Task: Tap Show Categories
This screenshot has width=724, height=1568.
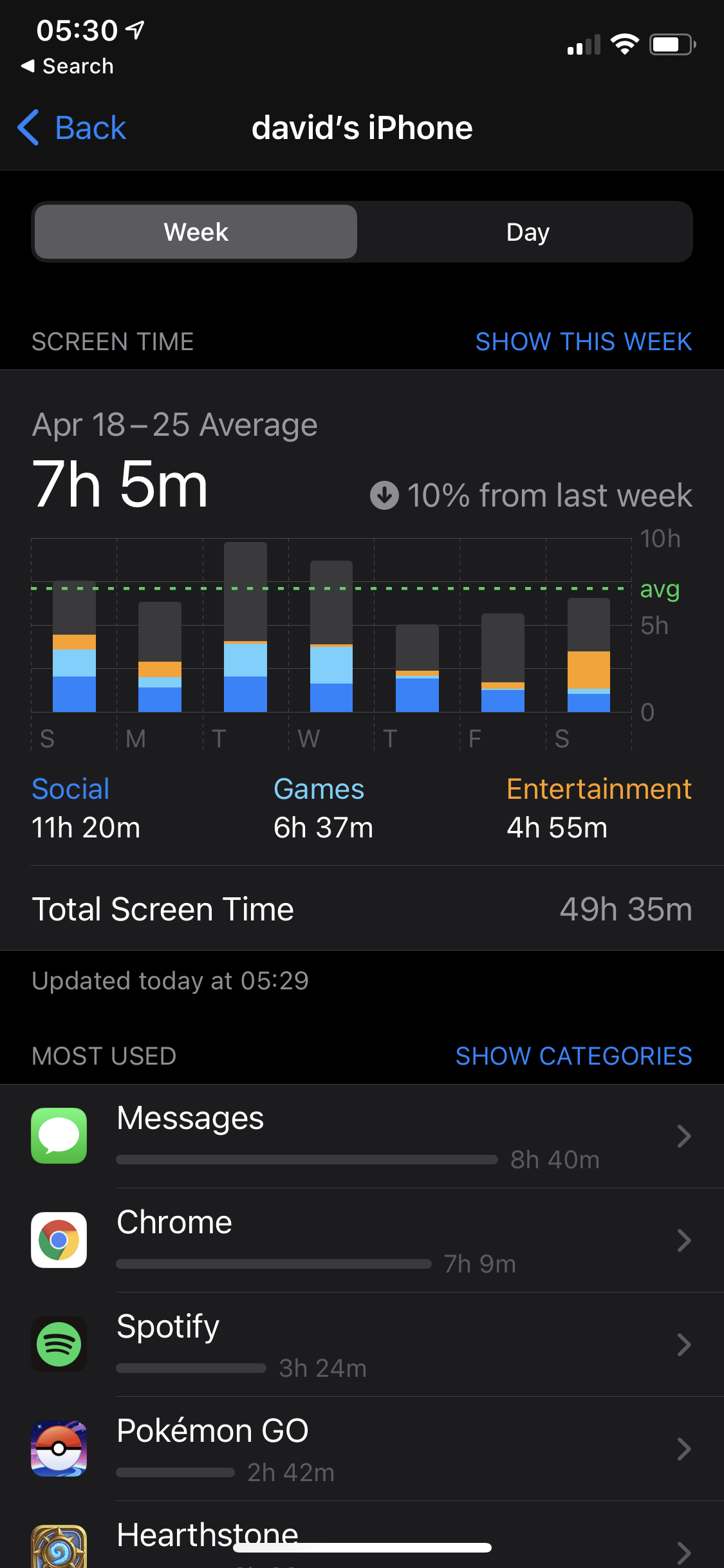Action: pyautogui.click(x=573, y=1056)
